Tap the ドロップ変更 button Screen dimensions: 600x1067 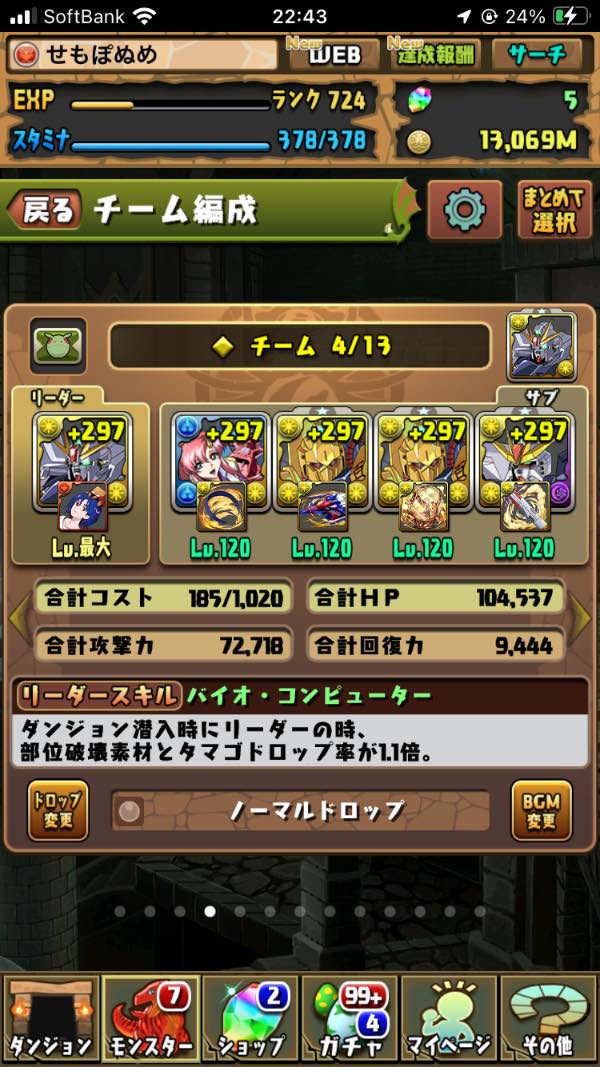coord(57,810)
